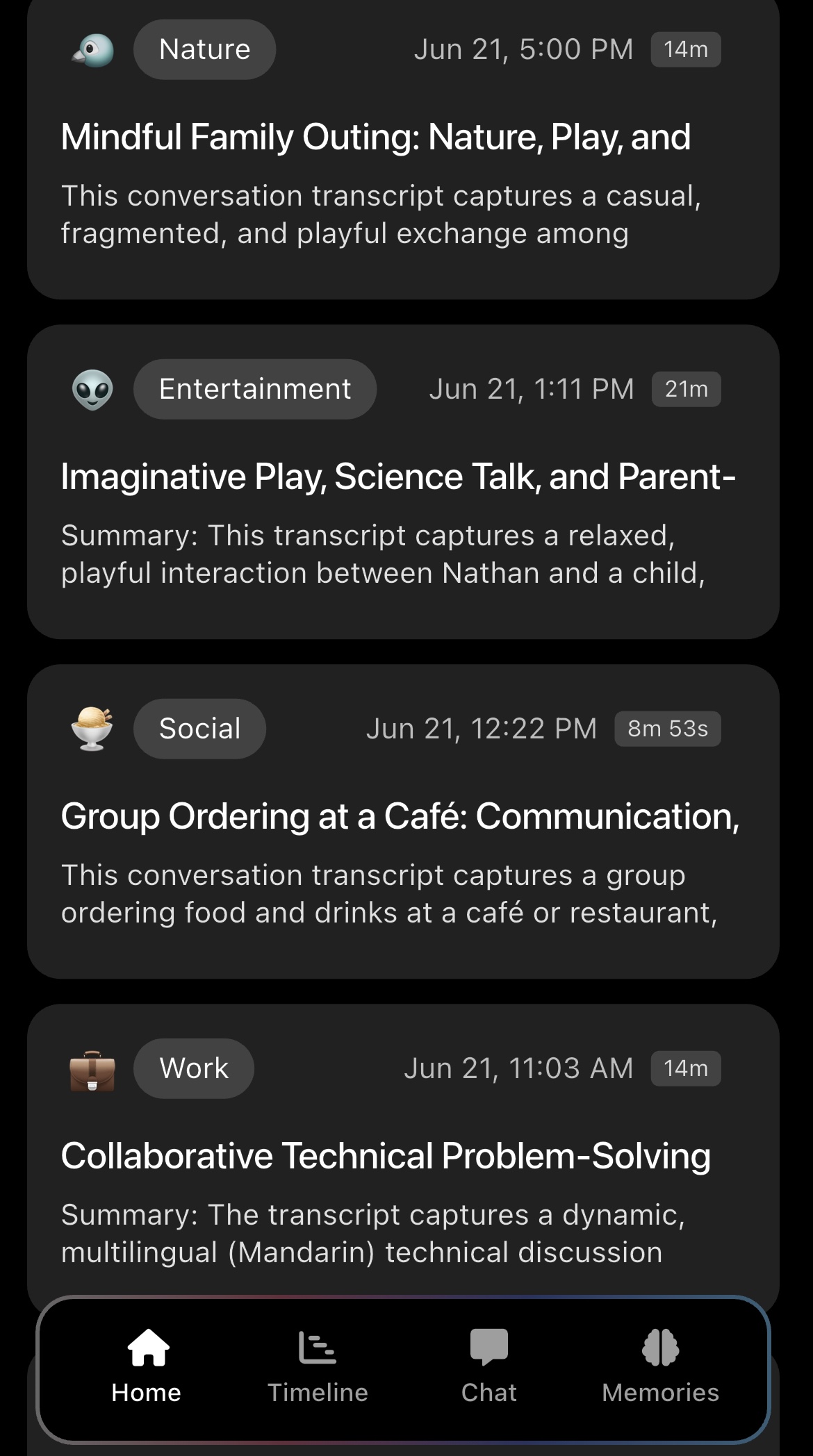This screenshot has width=813, height=1456.
Task: Tap the Nature category pill
Action: (x=204, y=49)
